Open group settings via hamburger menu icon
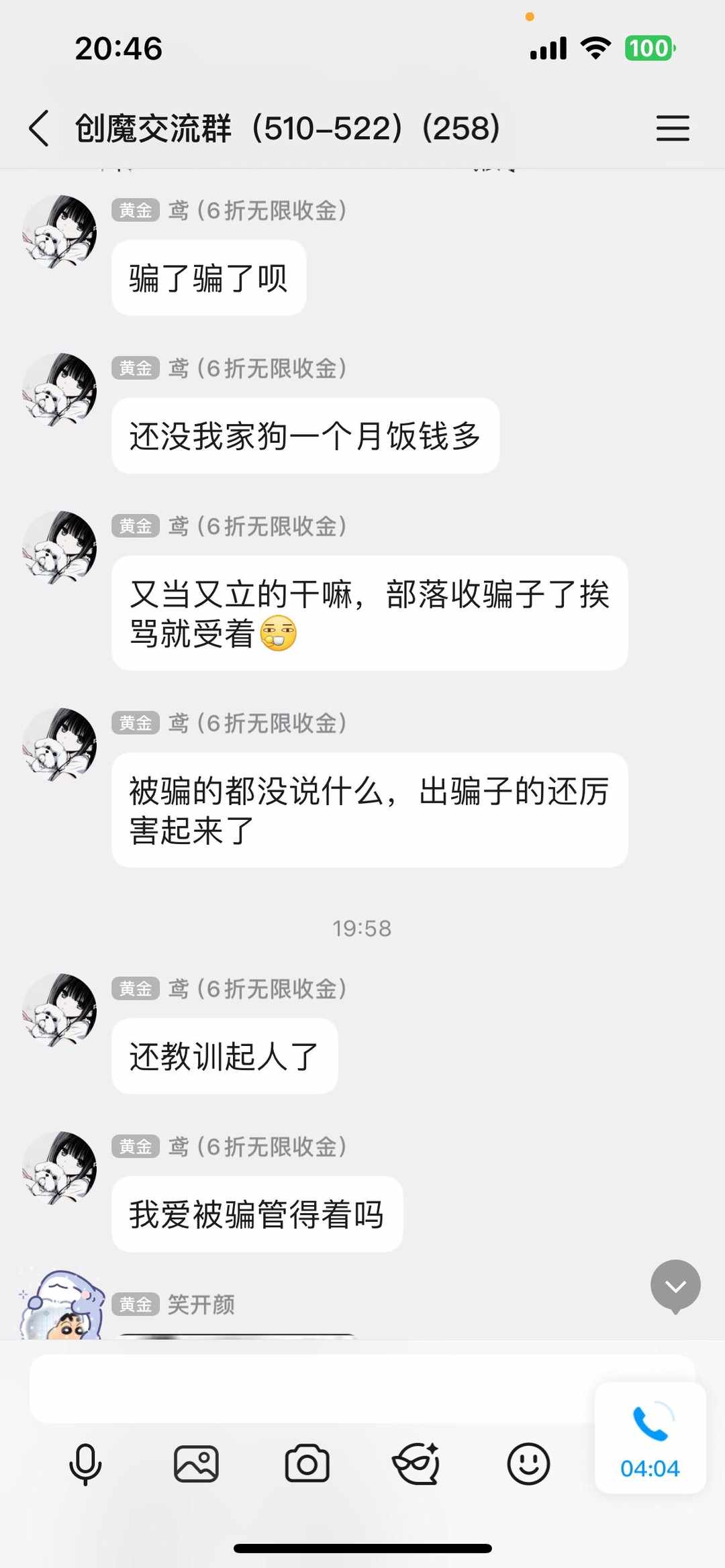Viewport: 725px width, 1568px height. coord(673,127)
